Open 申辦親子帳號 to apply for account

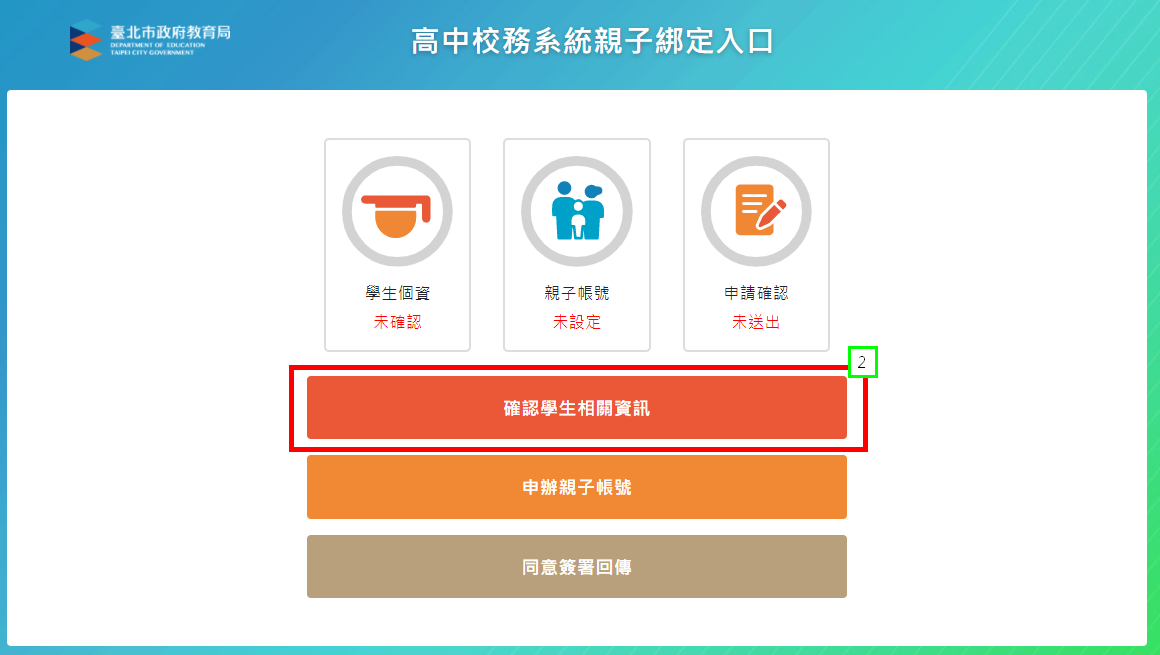click(576, 487)
